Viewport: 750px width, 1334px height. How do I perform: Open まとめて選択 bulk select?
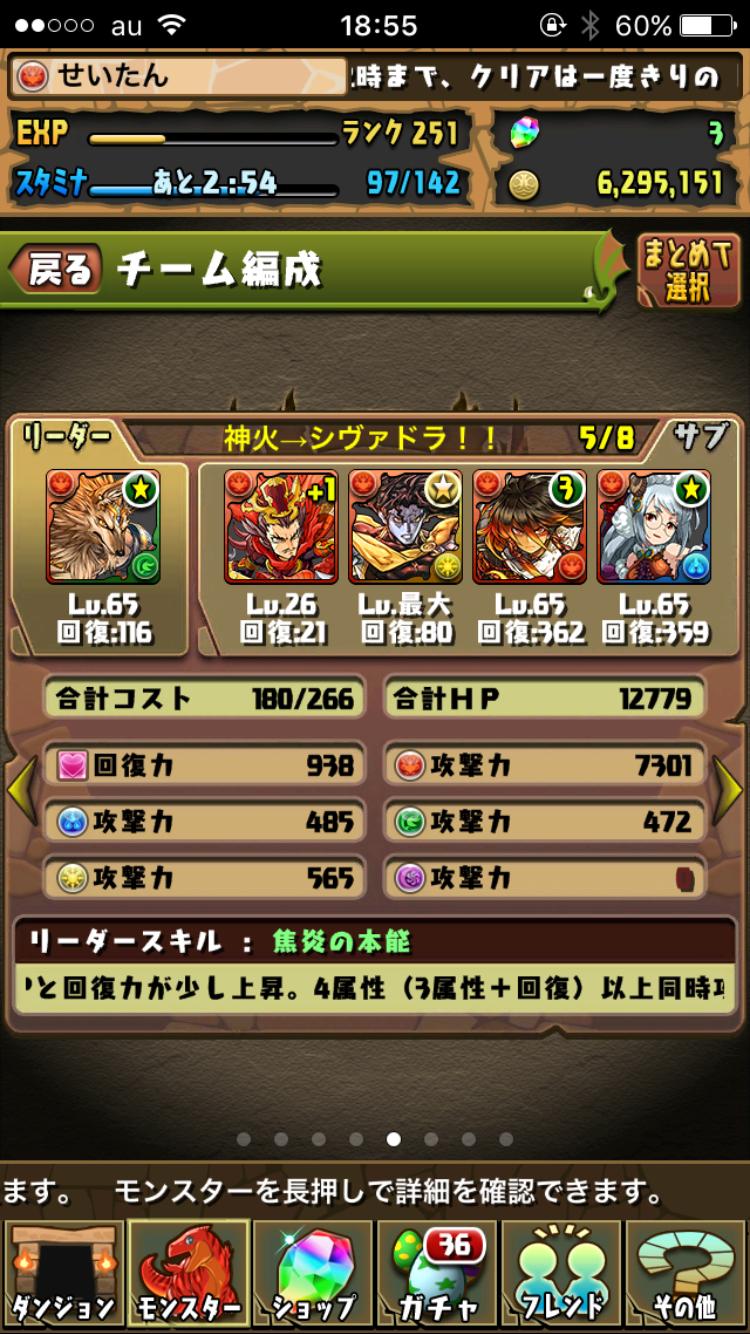point(688,270)
